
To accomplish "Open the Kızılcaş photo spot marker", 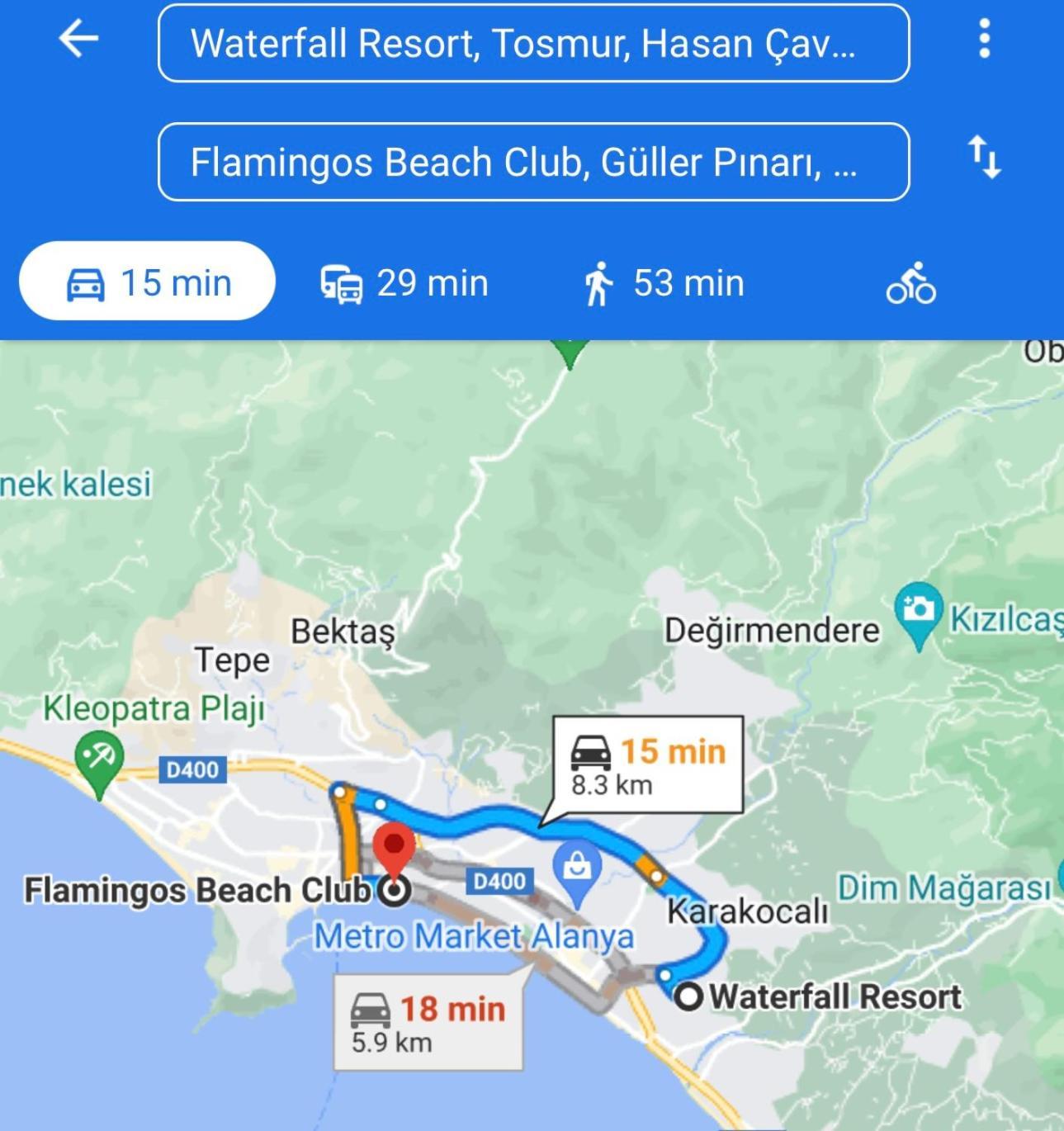I will (918, 612).
